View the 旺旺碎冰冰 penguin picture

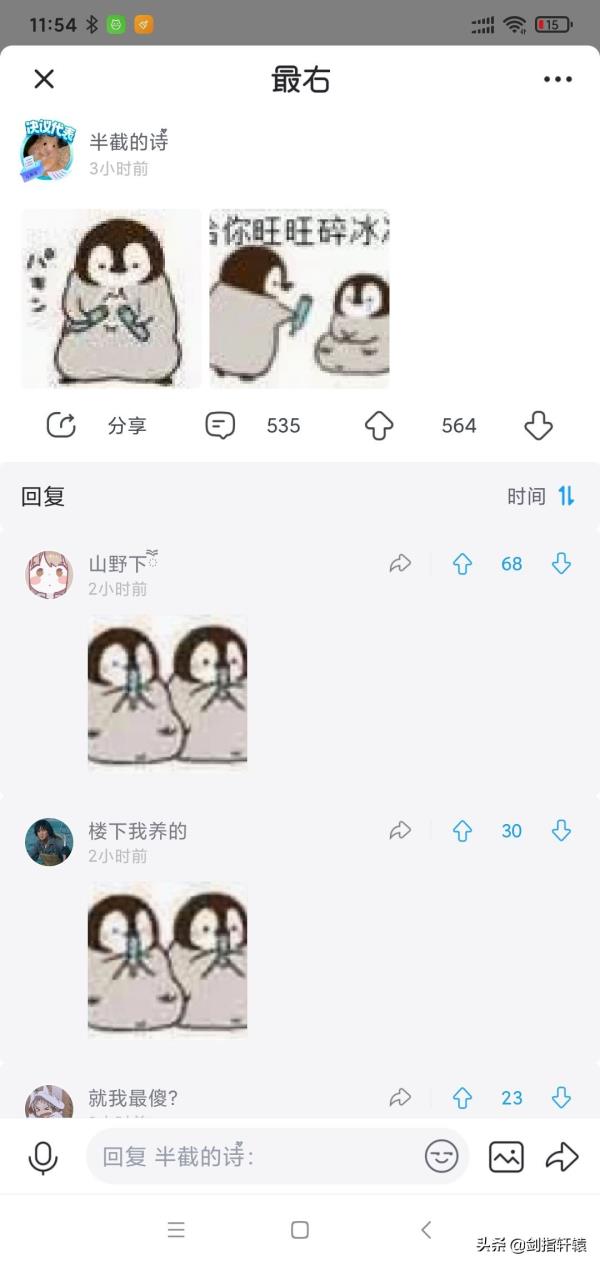pos(299,299)
